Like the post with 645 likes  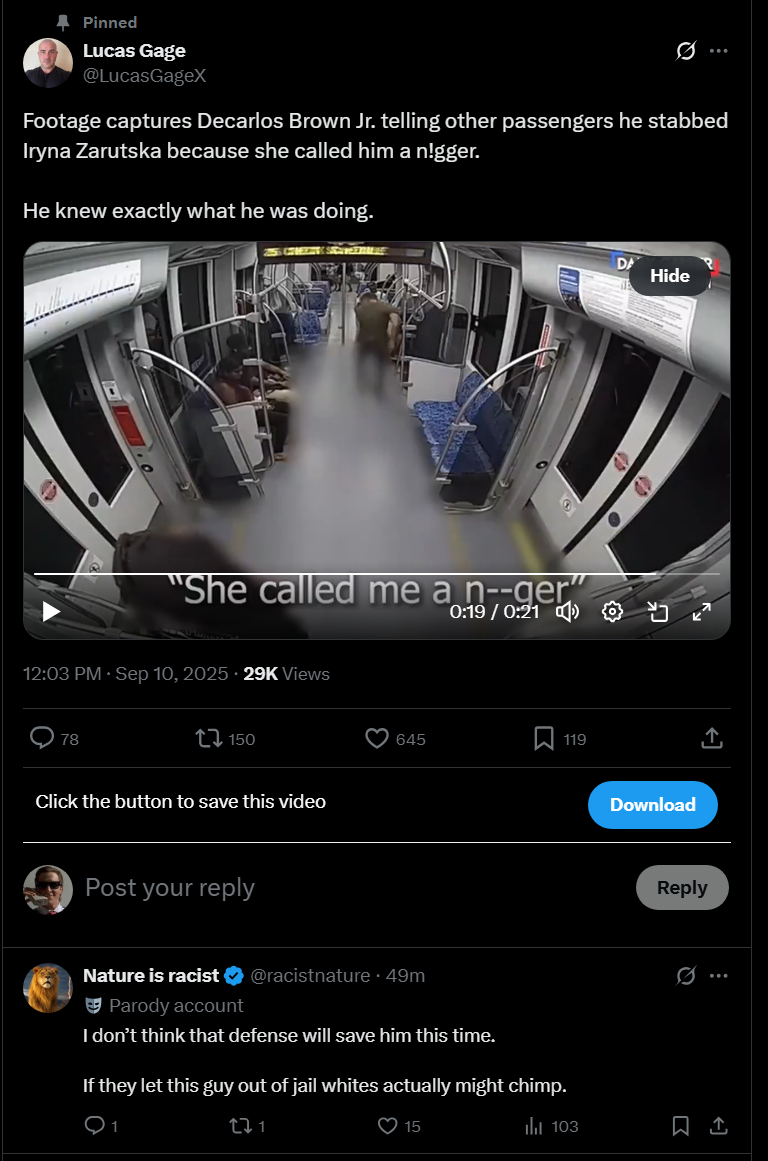[377, 738]
